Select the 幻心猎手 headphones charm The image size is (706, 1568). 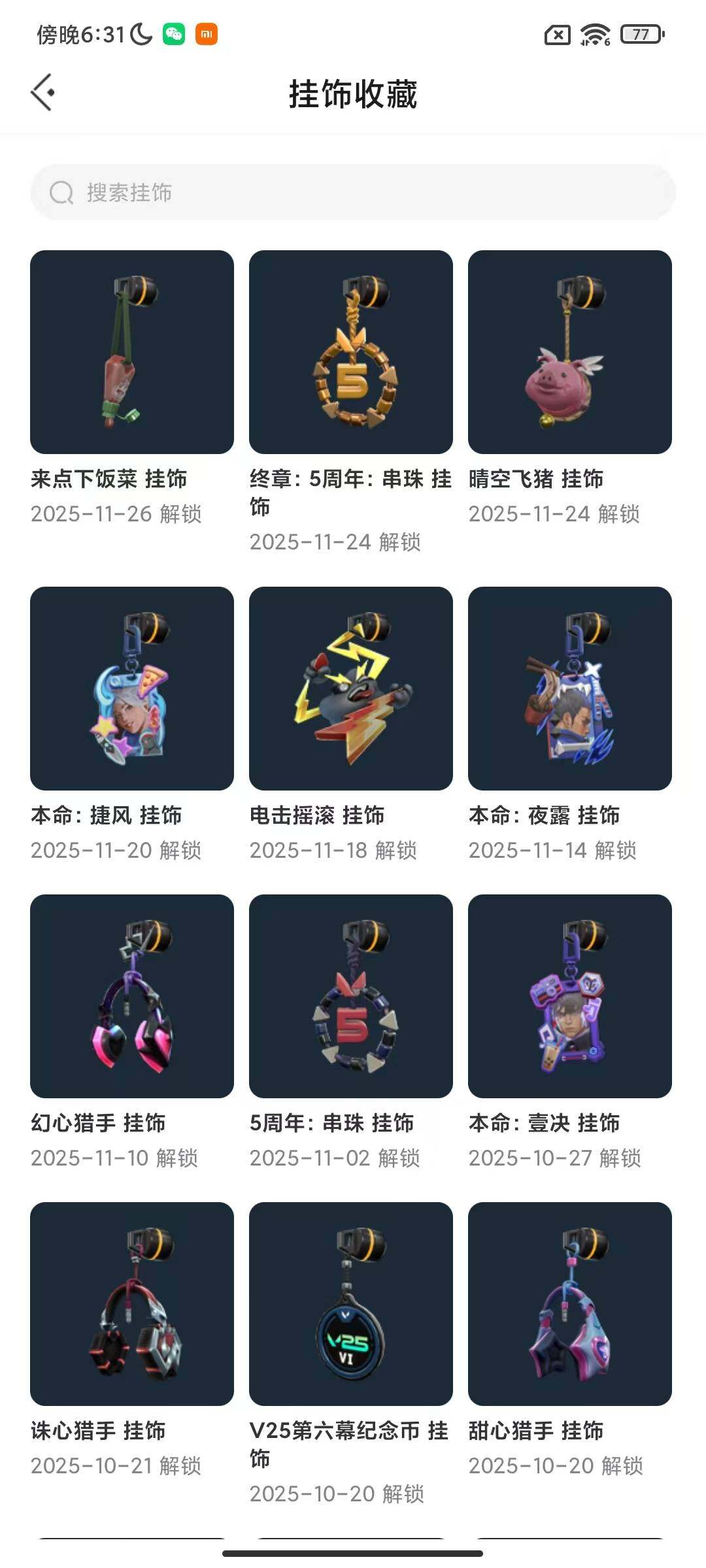click(x=131, y=996)
